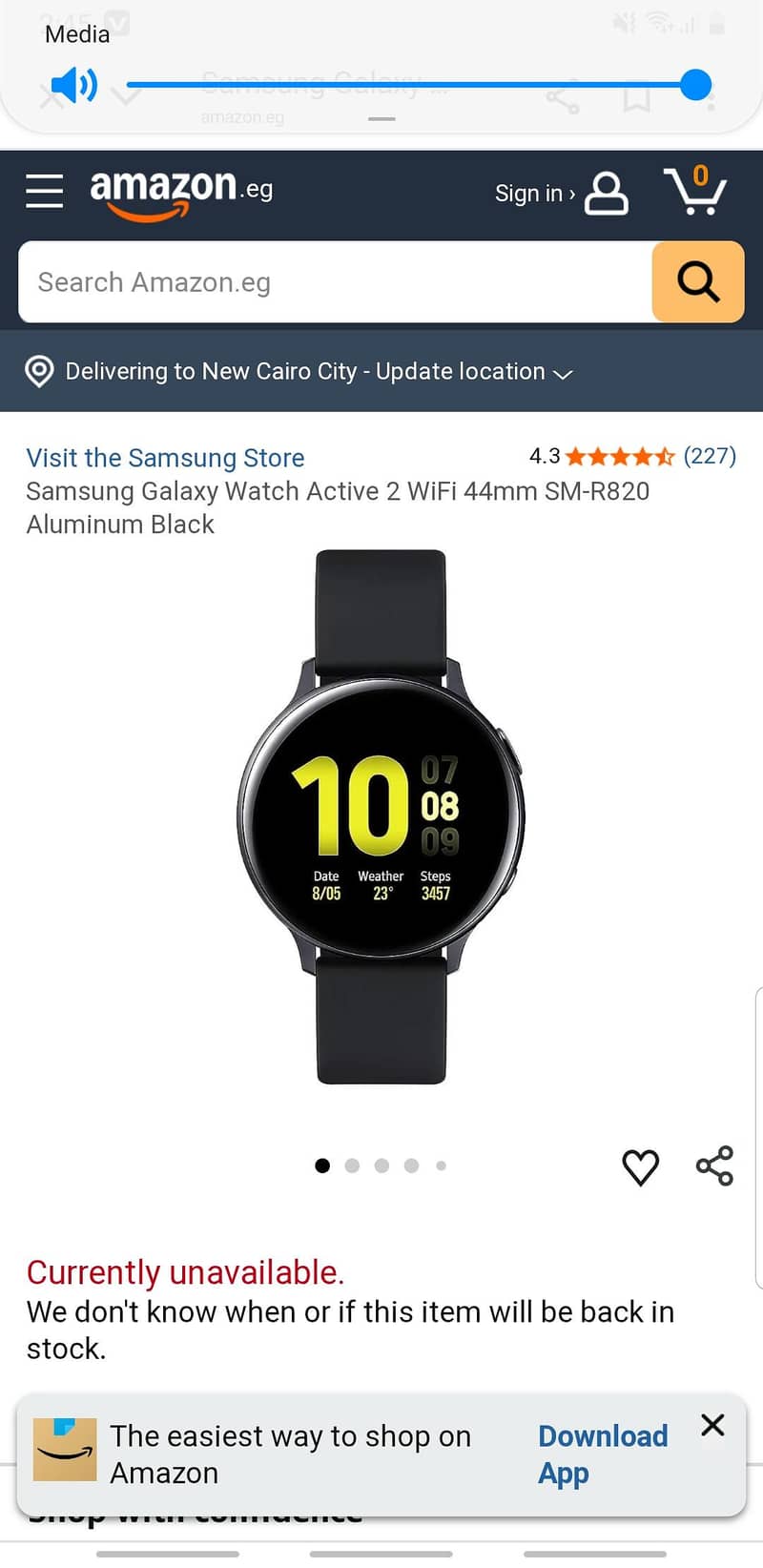Open the 227 customer ratings
This screenshot has height=1568, width=763.
pos(710,456)
